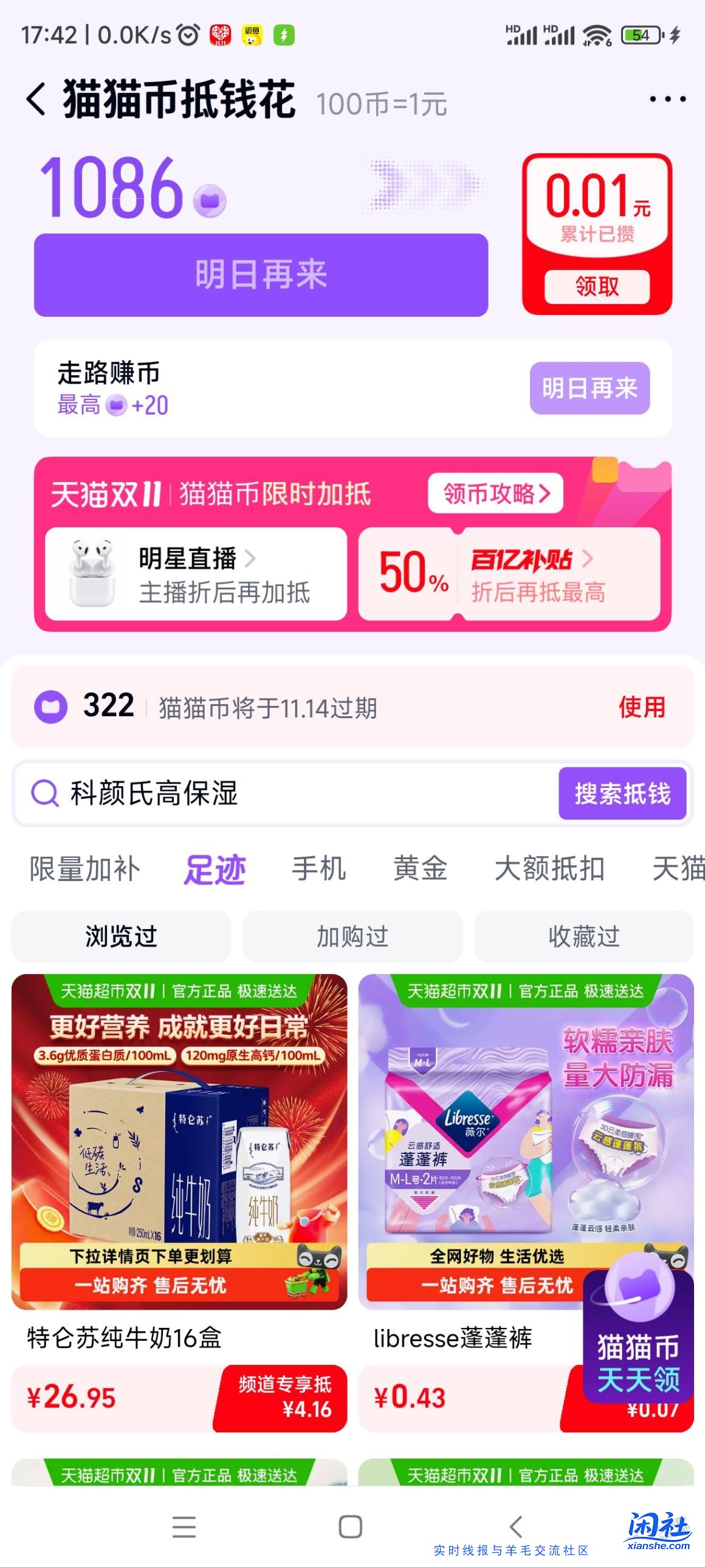Switch to the 黄金 tab

(421, 869)
